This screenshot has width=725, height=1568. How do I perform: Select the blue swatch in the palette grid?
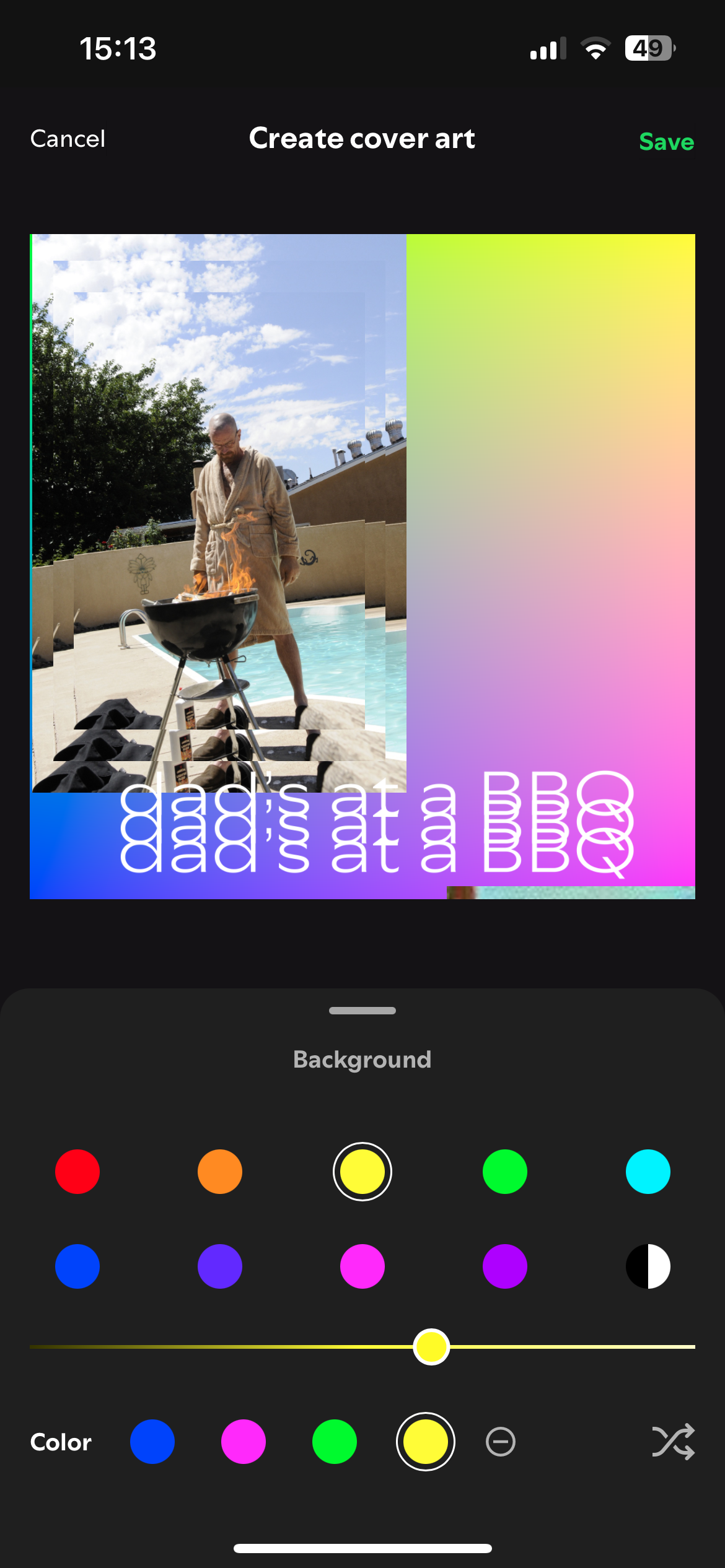[x=77, y=1266]
